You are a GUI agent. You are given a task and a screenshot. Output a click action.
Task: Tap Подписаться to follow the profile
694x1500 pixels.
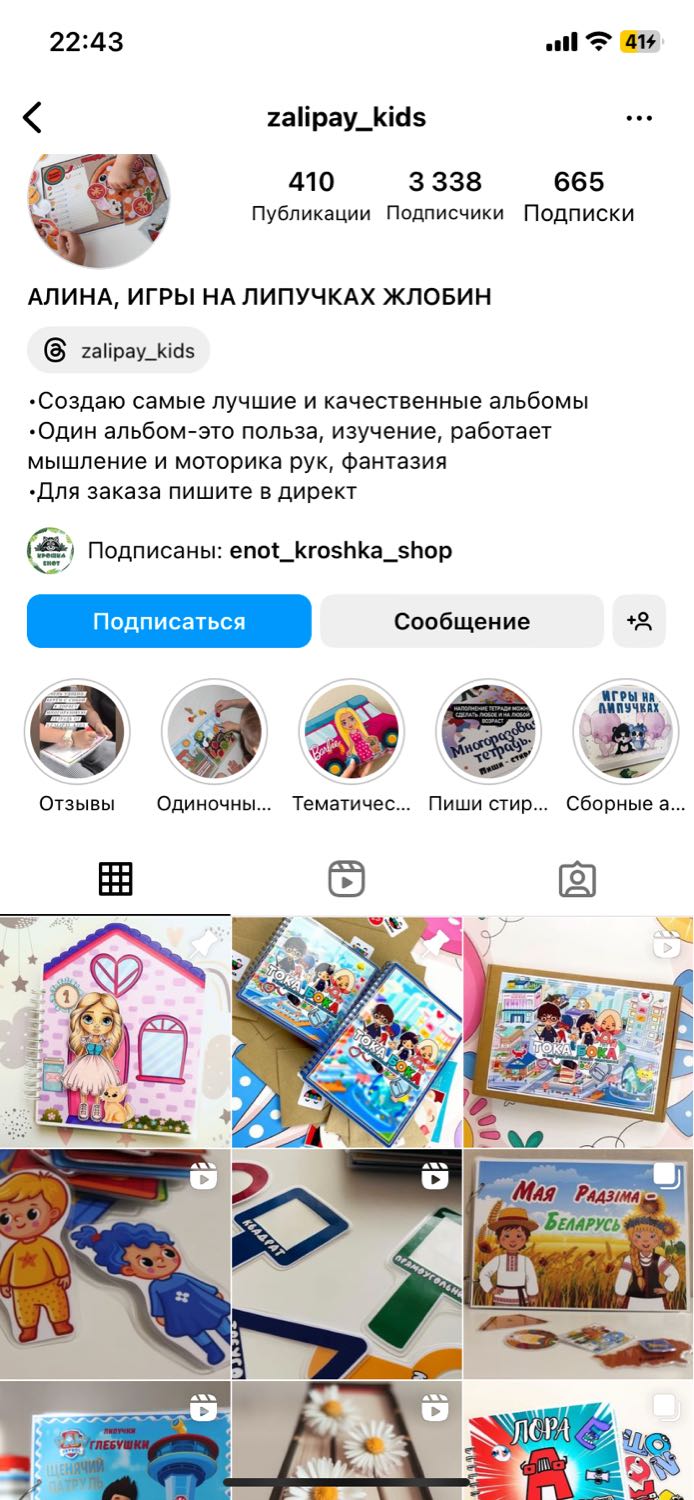(169, 621)
